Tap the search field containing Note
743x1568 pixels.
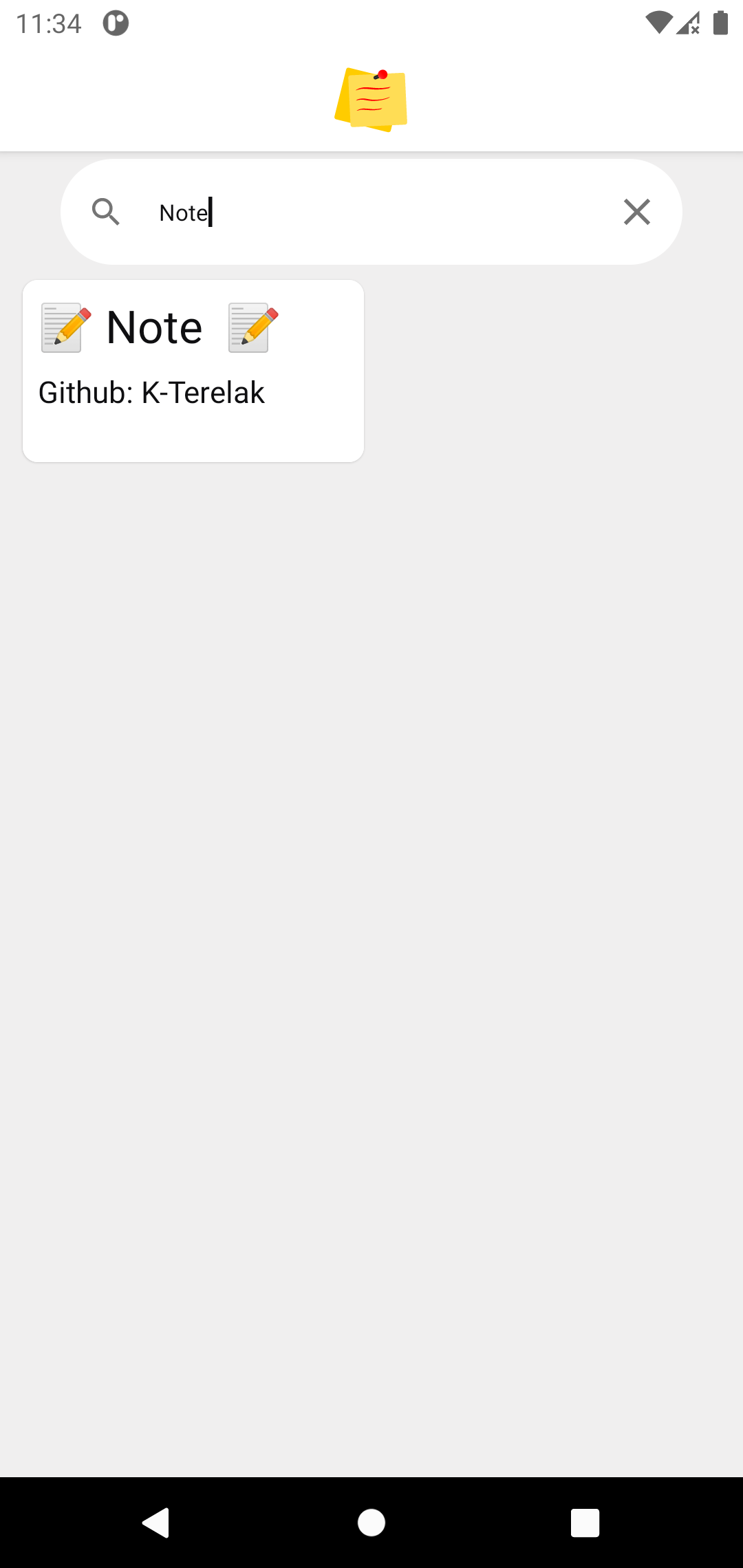[x=371, y=213]
